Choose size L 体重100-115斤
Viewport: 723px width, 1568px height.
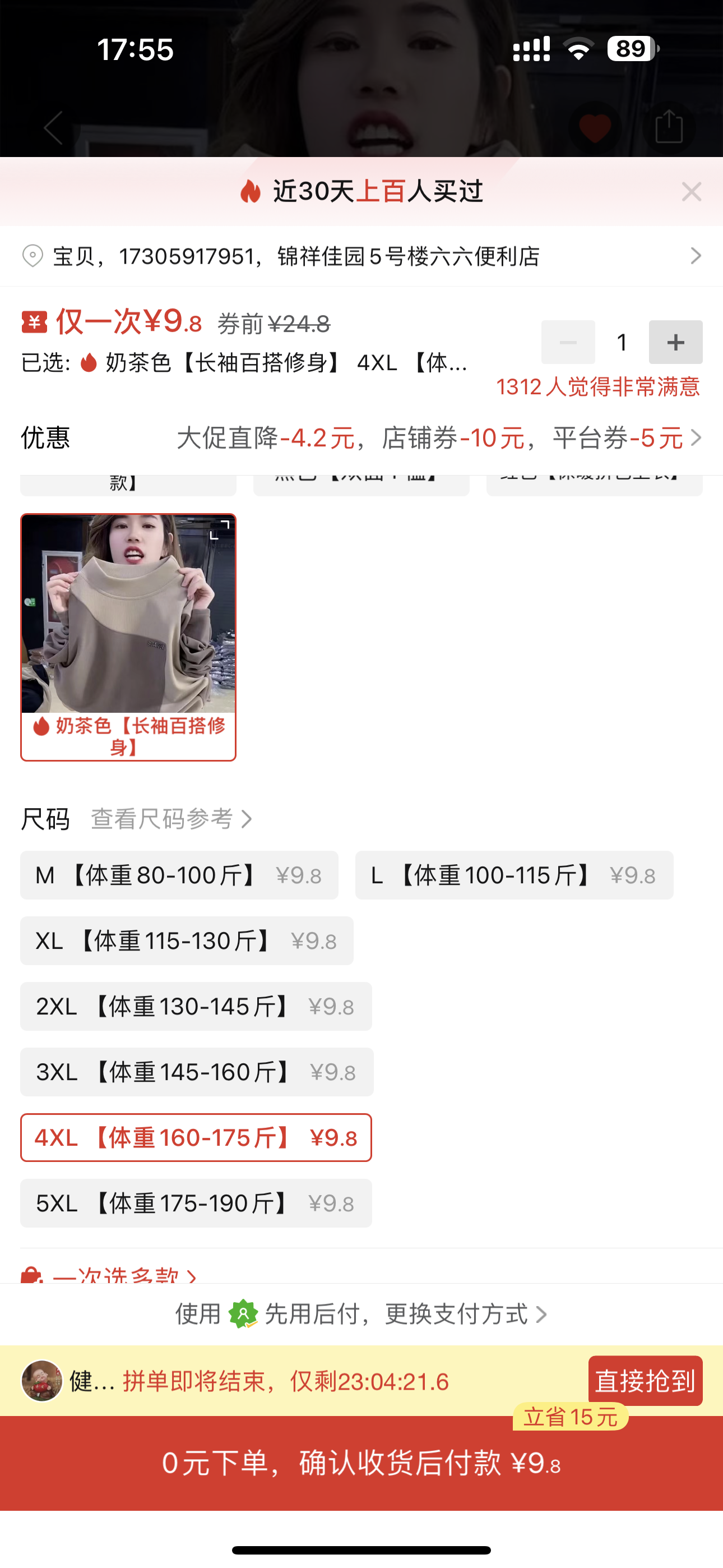click(513, 875)
